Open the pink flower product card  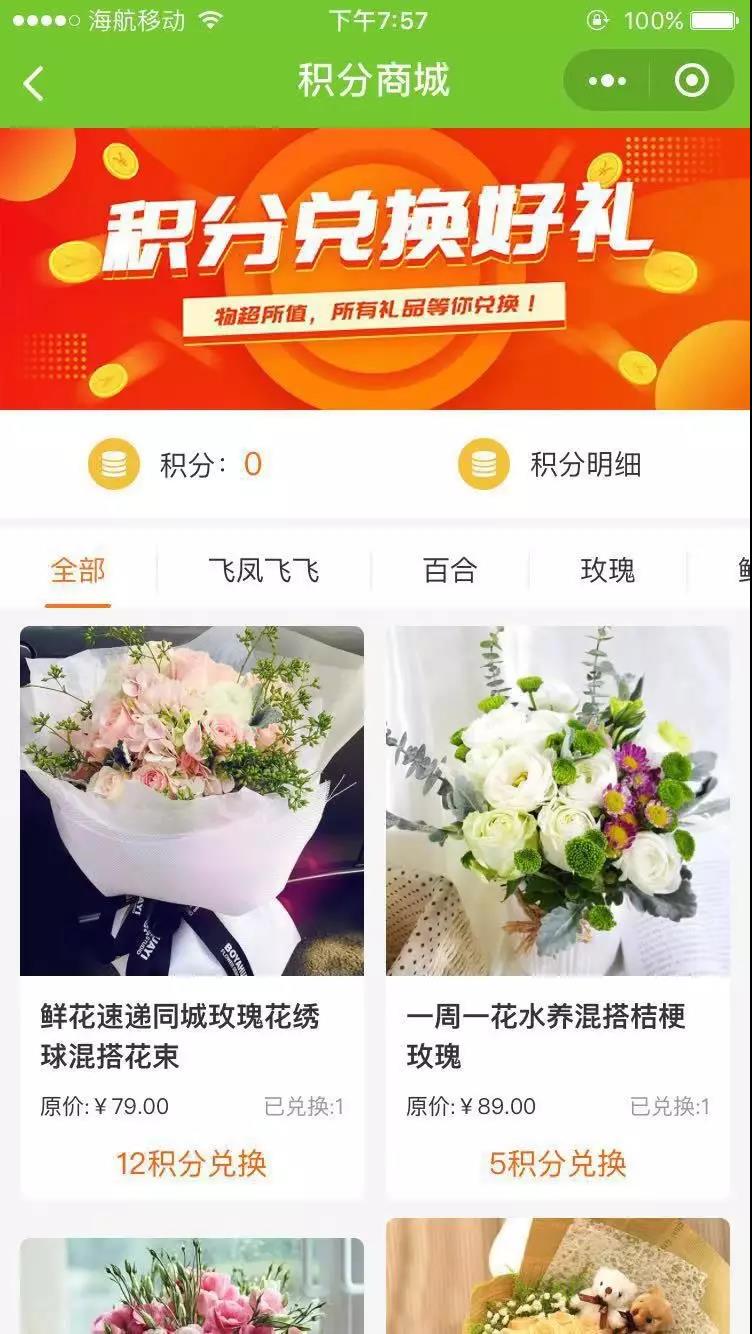coord(192,1288)
